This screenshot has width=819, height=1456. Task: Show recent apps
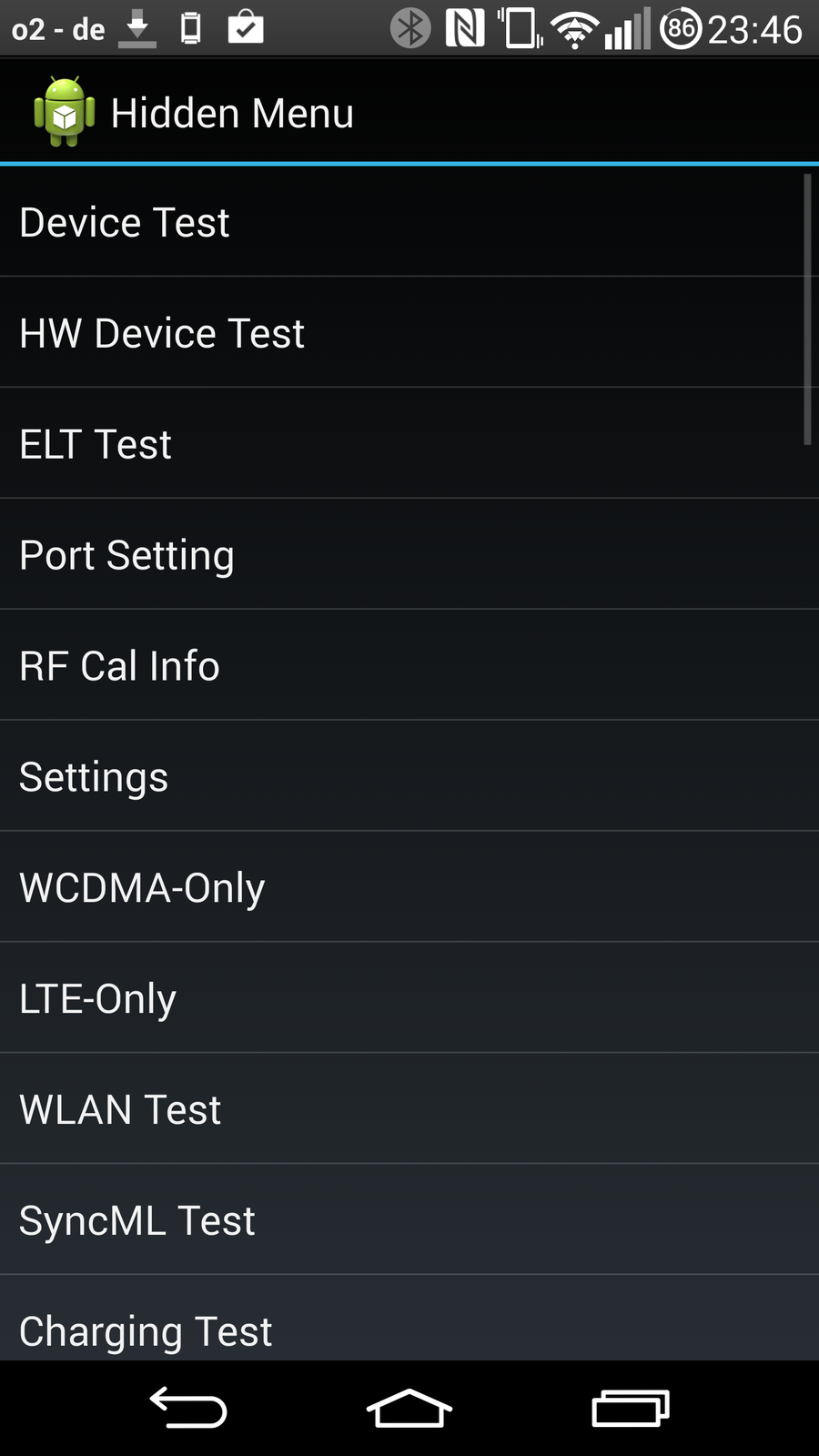click(x=631, y=1408)
